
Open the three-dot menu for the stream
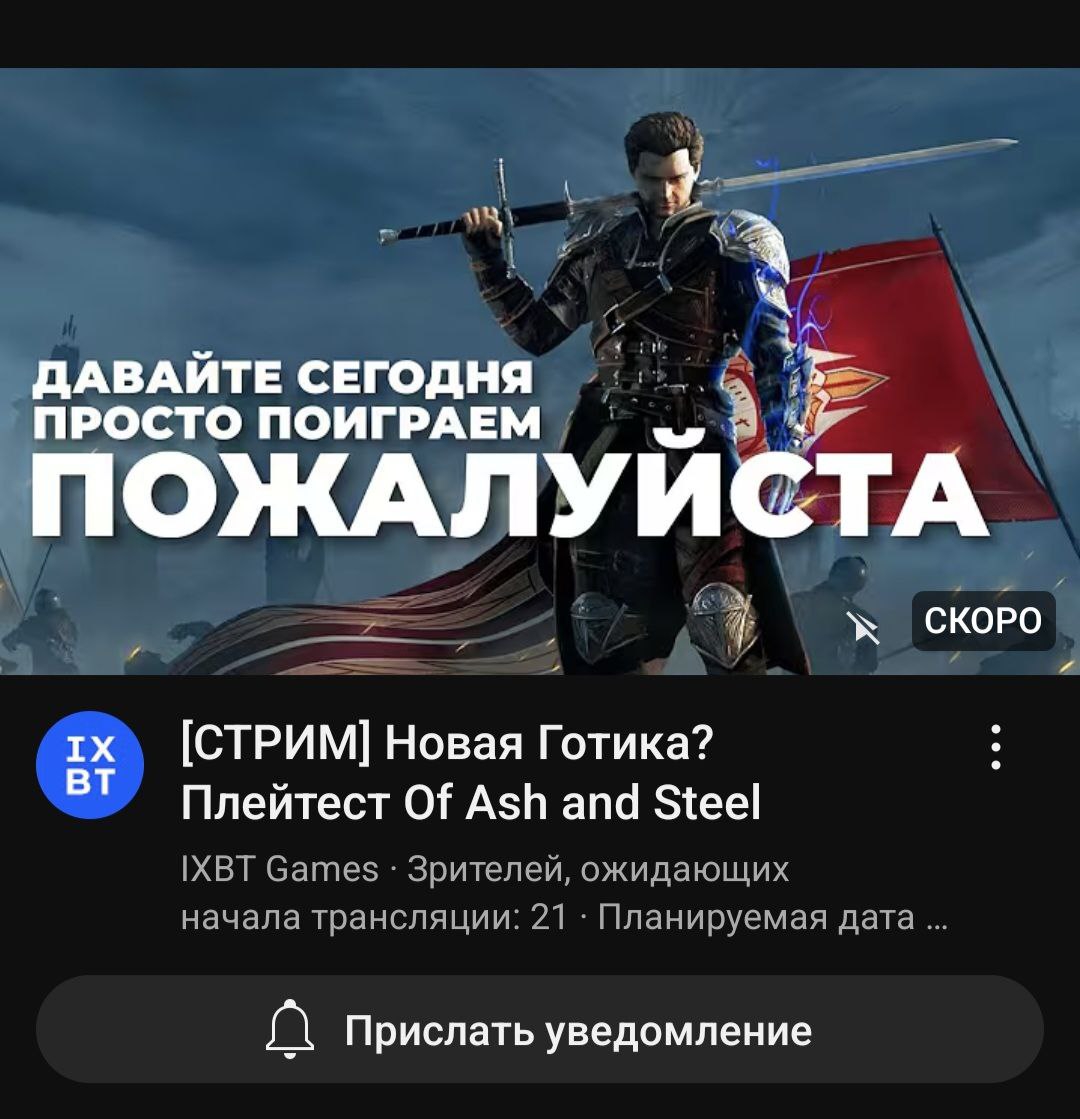point(995,748)
